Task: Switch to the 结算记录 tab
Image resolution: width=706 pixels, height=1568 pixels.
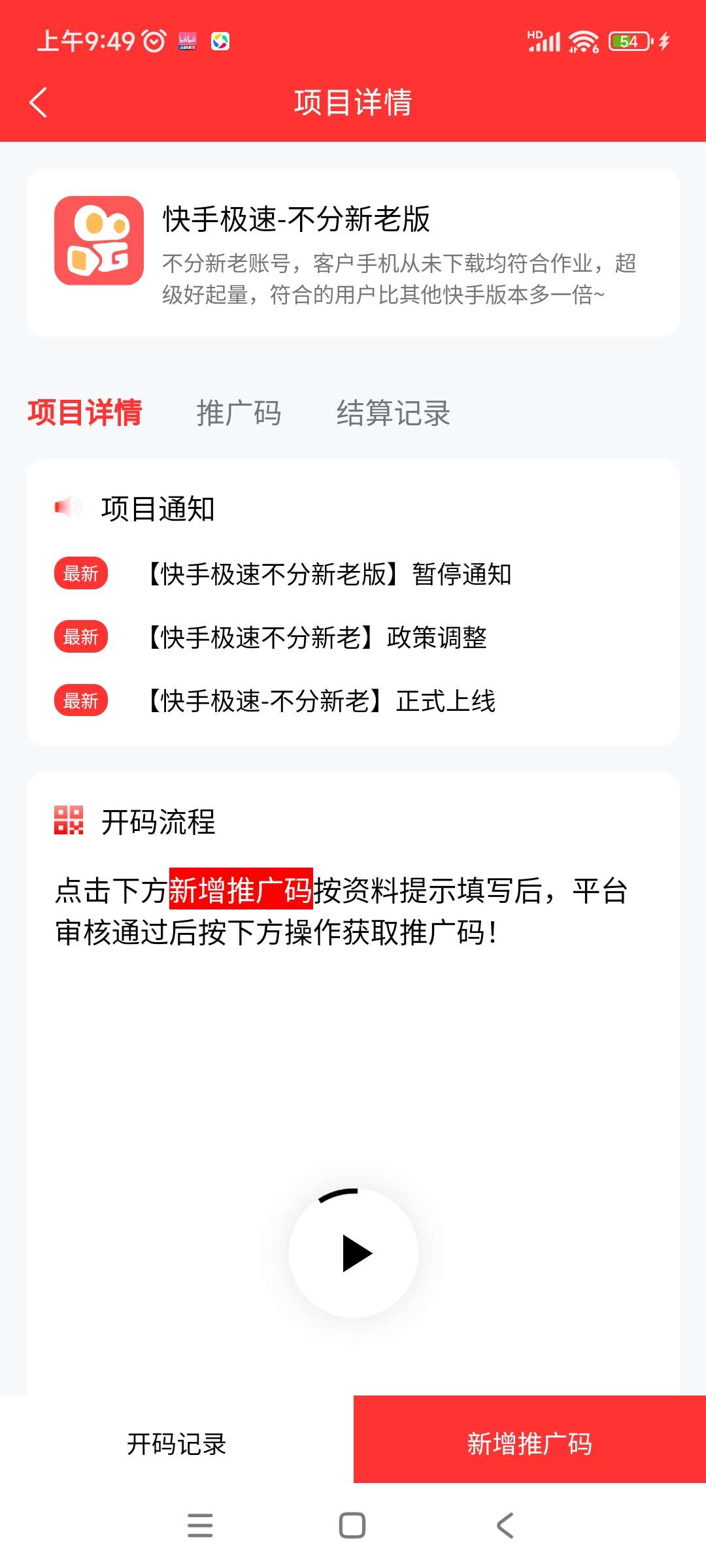Action: (x=393, y=413)
